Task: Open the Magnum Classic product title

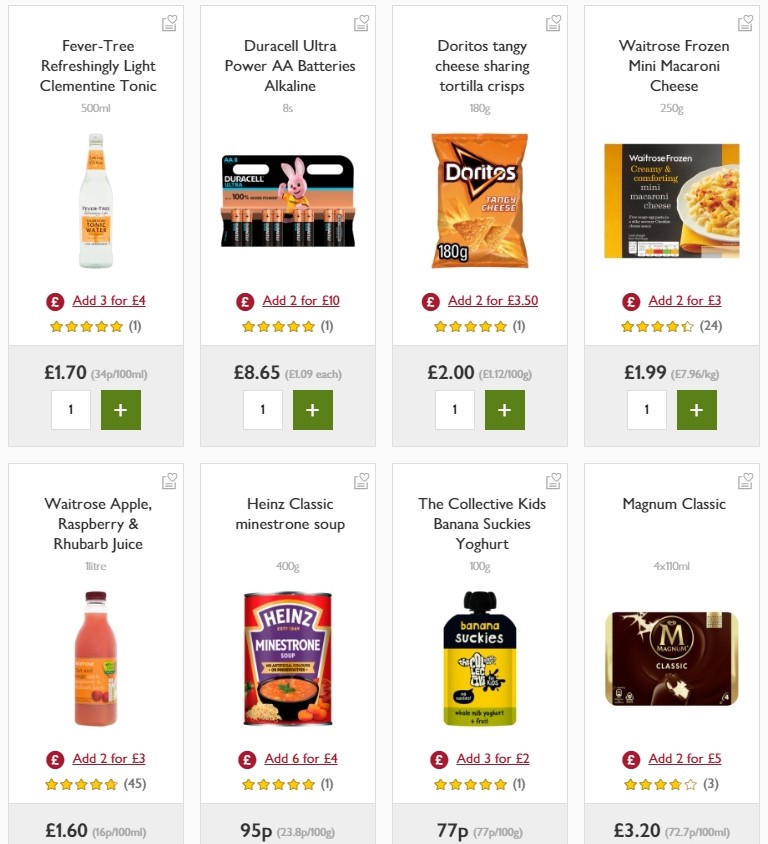Action: [x=675, y=505]
